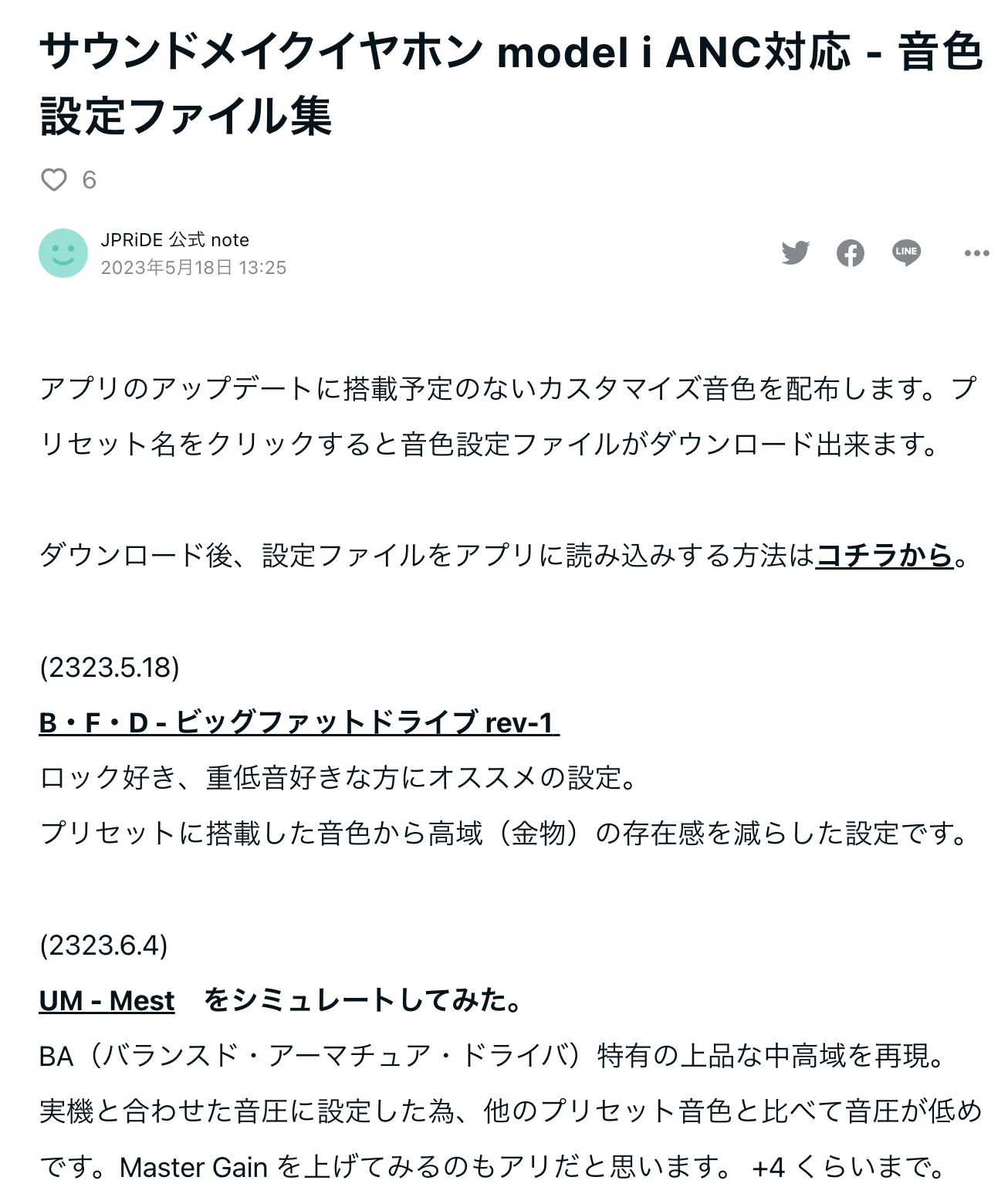Viewport: 1008px width, 1204px height.
Task: Download the UM - Mest preset file
Action: pos(107,1000)
